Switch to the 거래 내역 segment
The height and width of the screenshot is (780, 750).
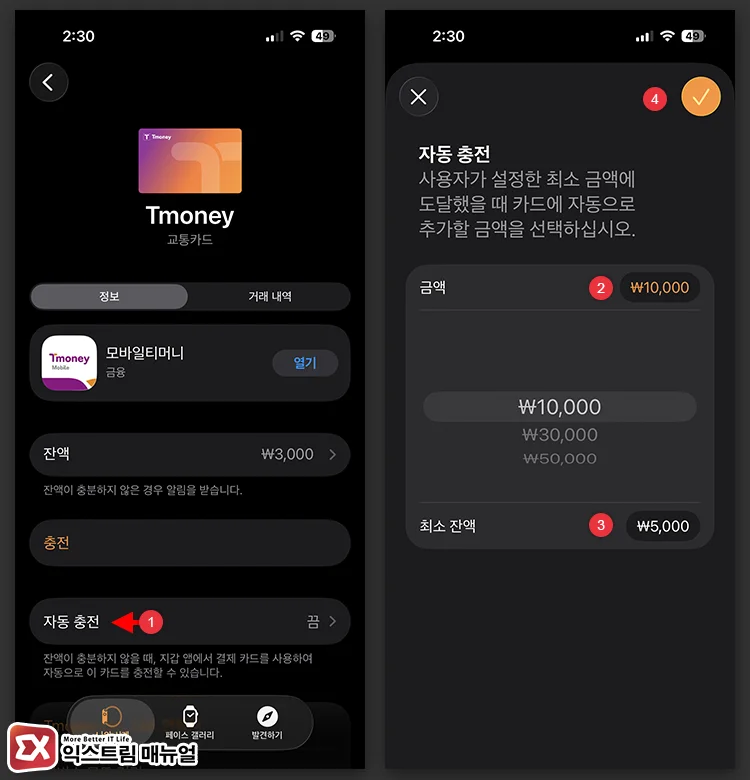(269, 296)
